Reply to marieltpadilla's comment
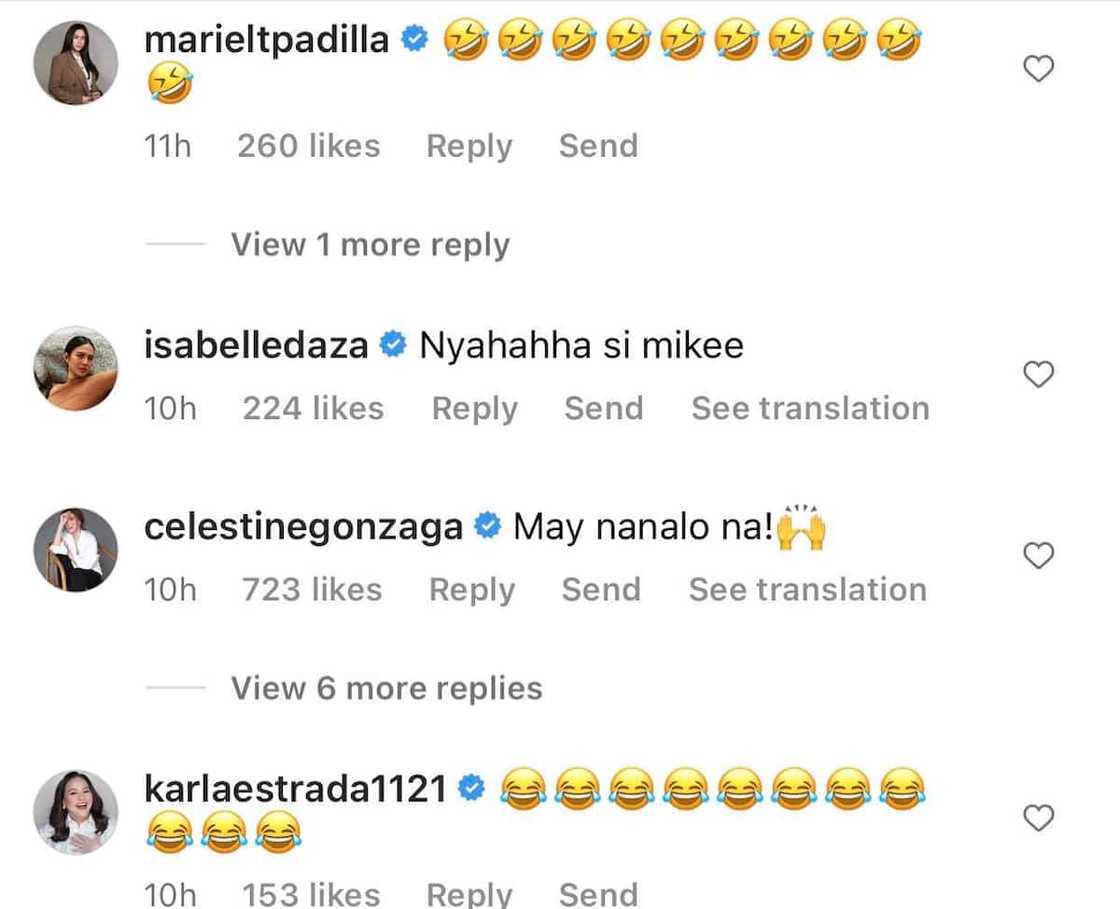The image size is (1120, 909). tap(469, 146)
